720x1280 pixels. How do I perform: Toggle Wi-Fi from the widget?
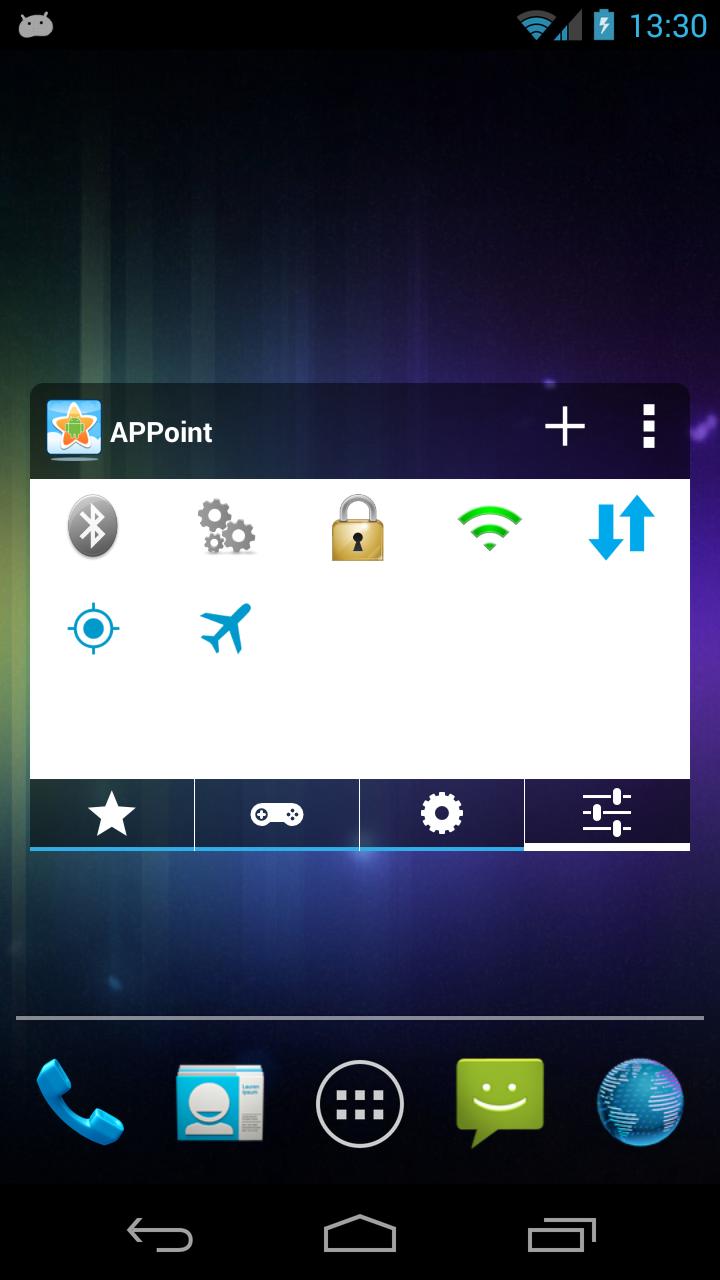click(x=489, y=527)
